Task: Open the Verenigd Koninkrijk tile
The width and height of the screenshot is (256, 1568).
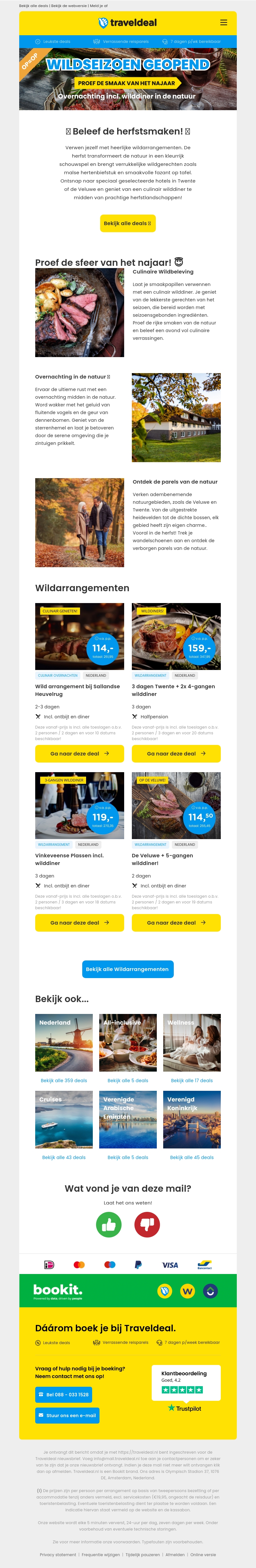Action: 192,1119
